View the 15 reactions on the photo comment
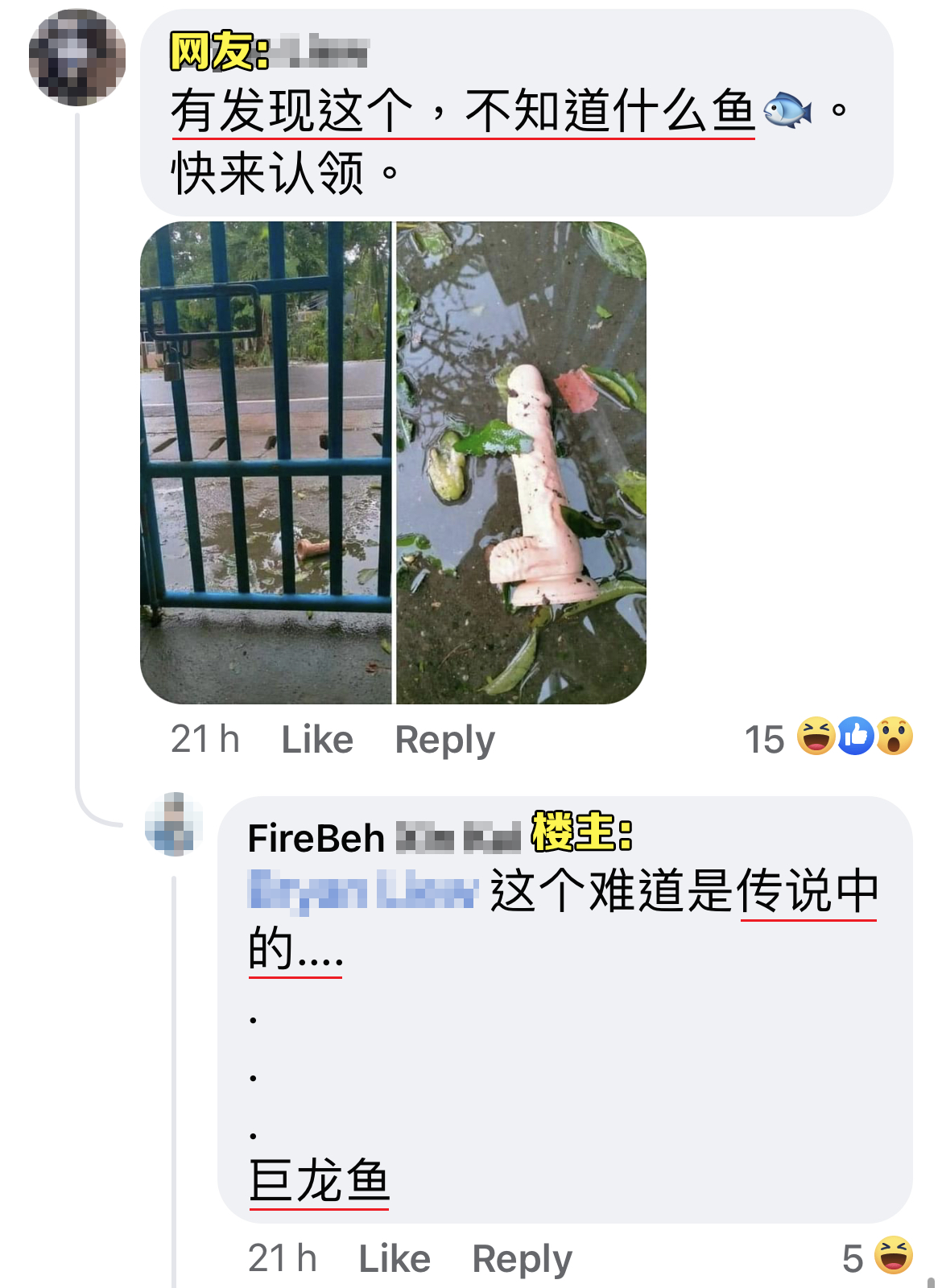The width and height of the screenshot is (942, 1288). coord(829,737)
